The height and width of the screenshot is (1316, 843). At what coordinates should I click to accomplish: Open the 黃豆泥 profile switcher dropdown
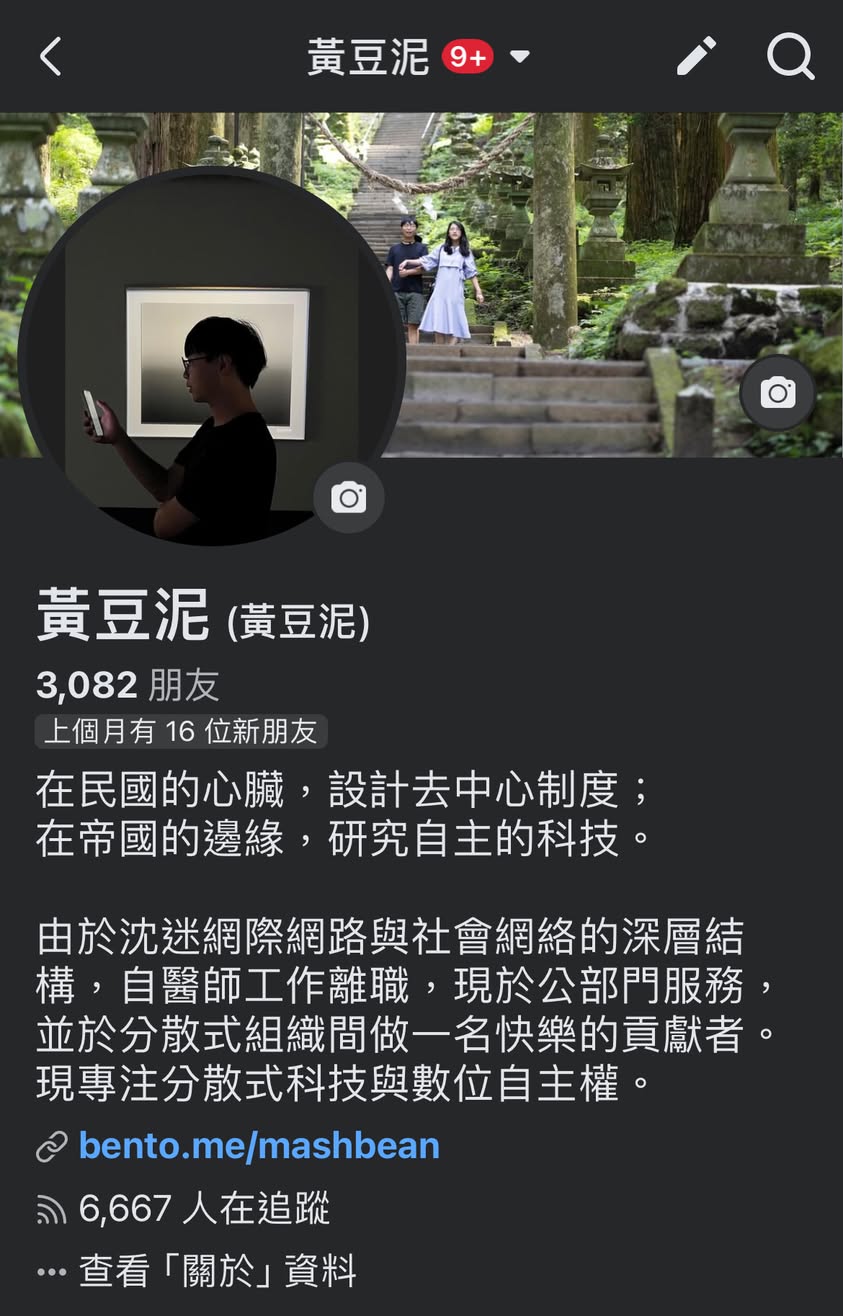tap(519, 57)
